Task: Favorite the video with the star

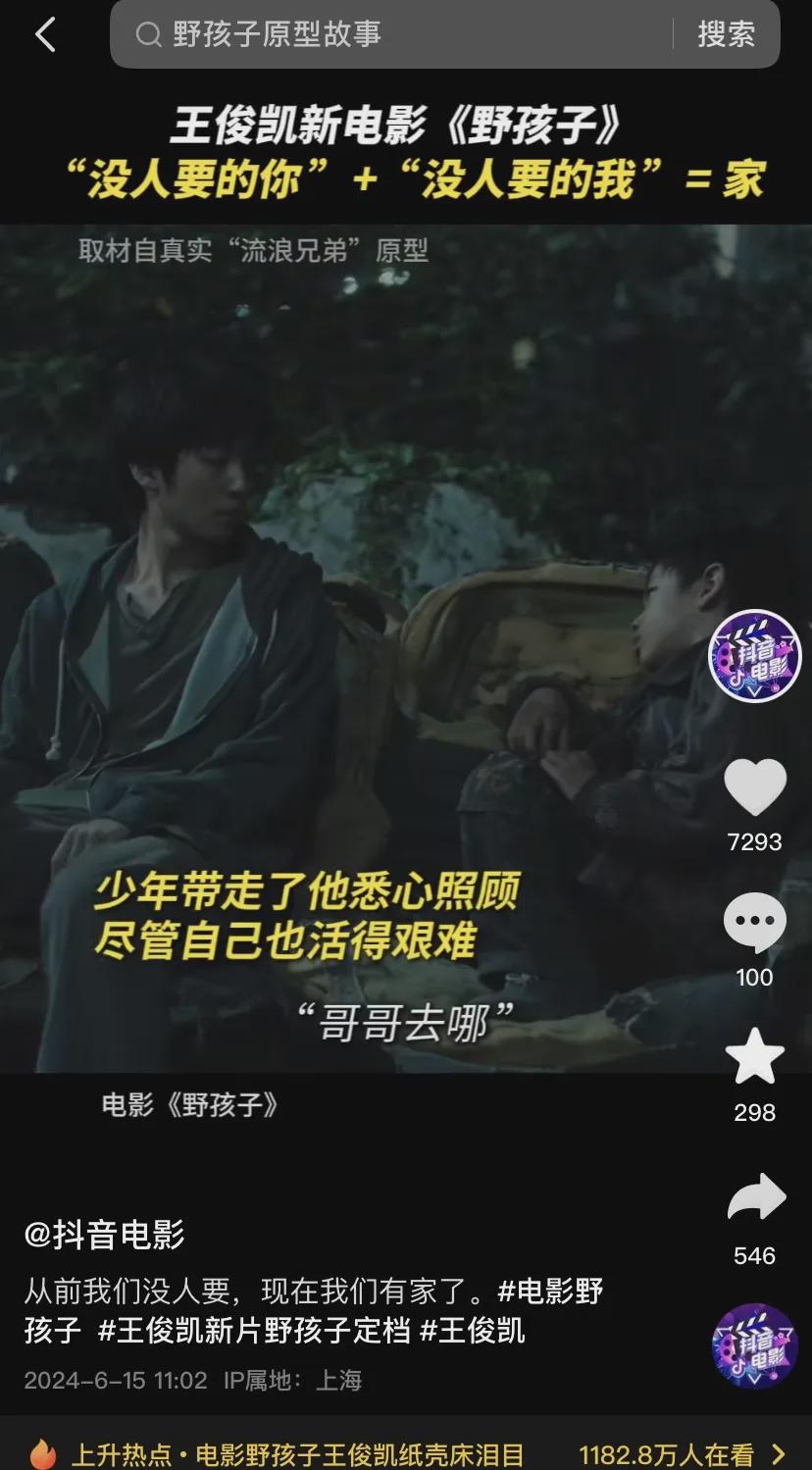Action: point(754,1057)
